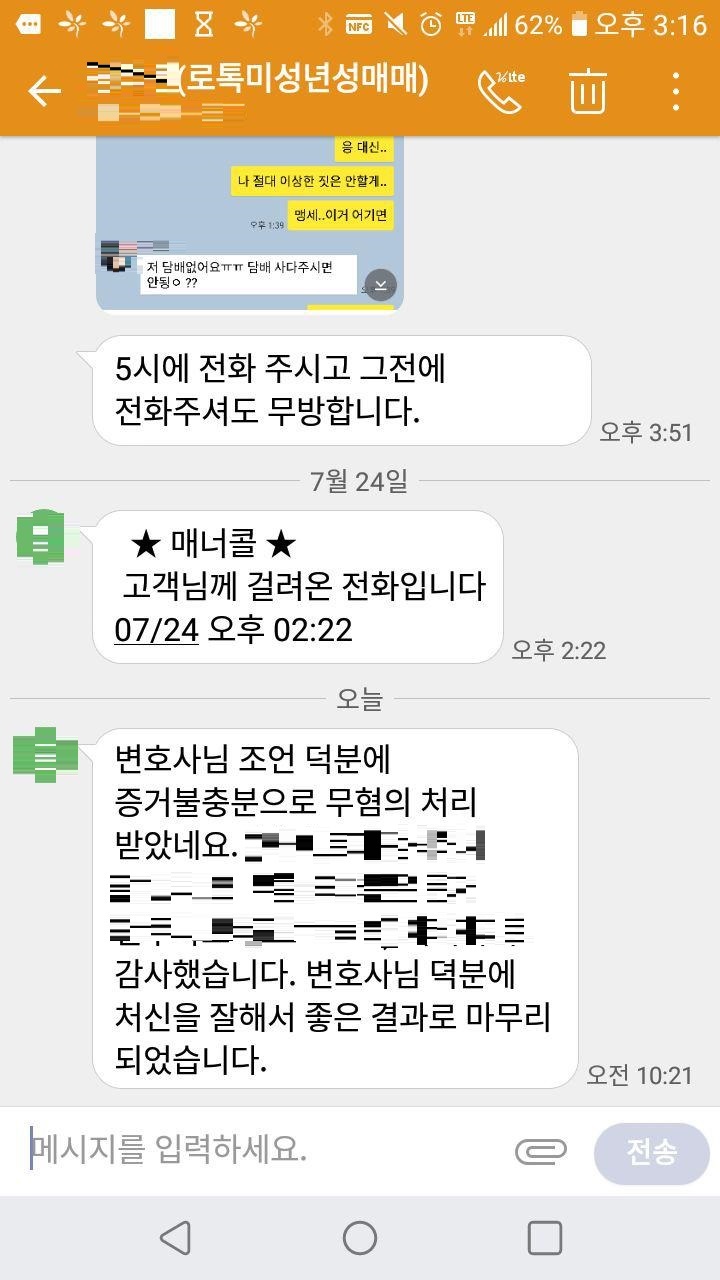Tap the underlined 07/24 date link
Viewport: 720px width, 1280px height.
click(156, 630)
